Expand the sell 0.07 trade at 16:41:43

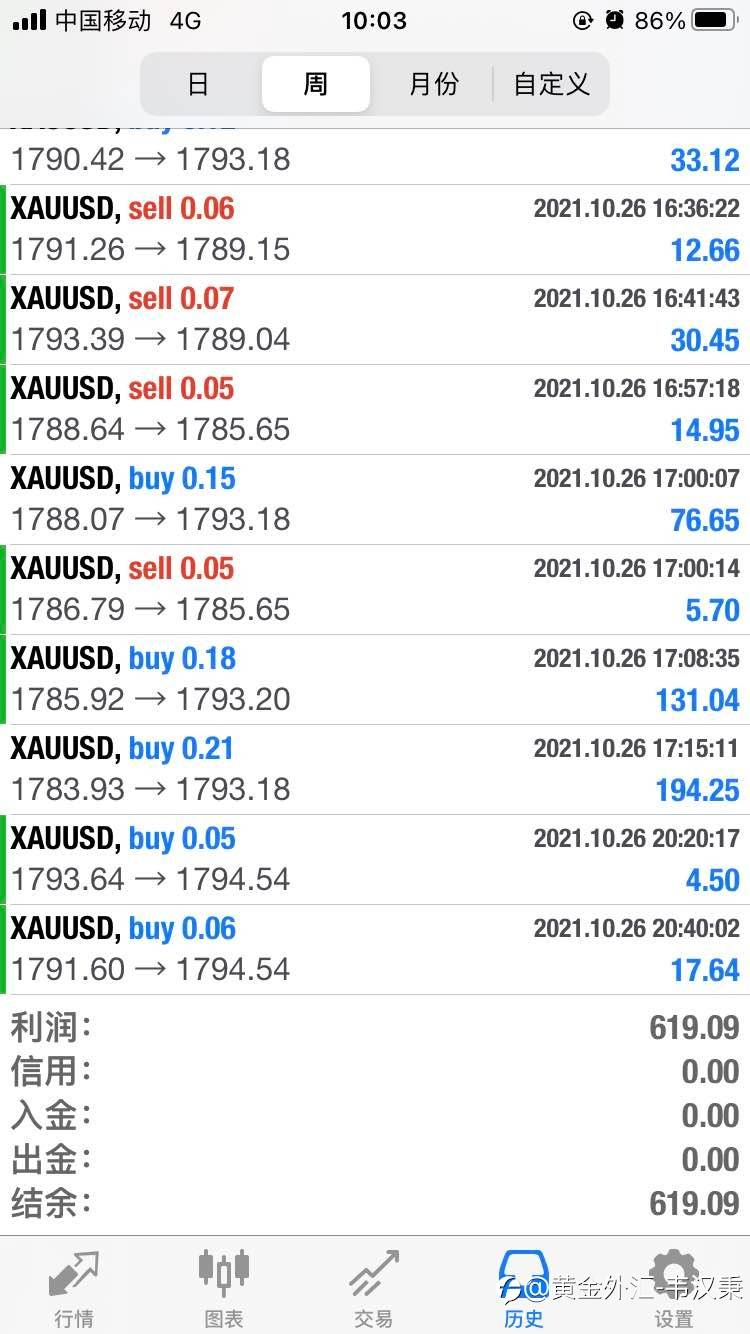tap(375, 320)
